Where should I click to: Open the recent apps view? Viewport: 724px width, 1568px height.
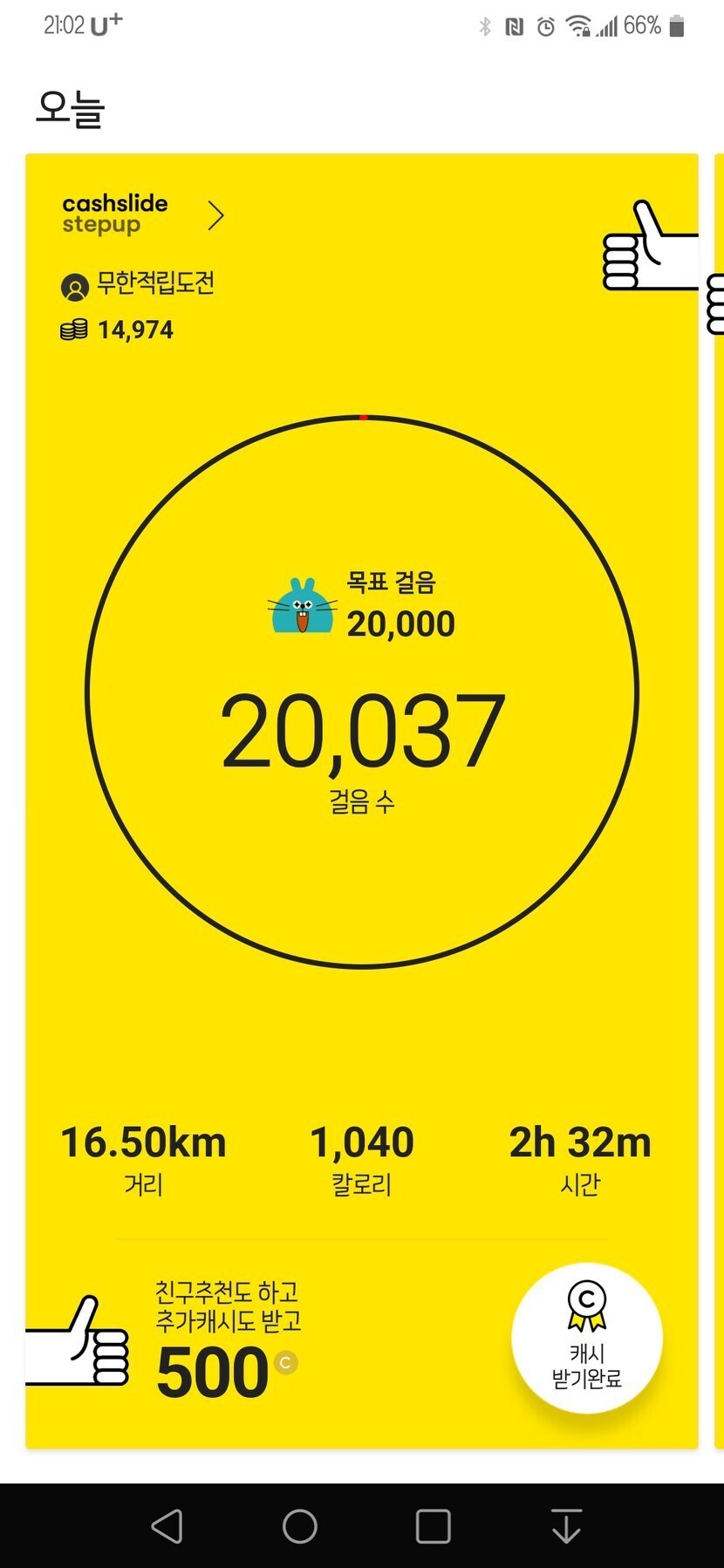[x=434, y=1526]
